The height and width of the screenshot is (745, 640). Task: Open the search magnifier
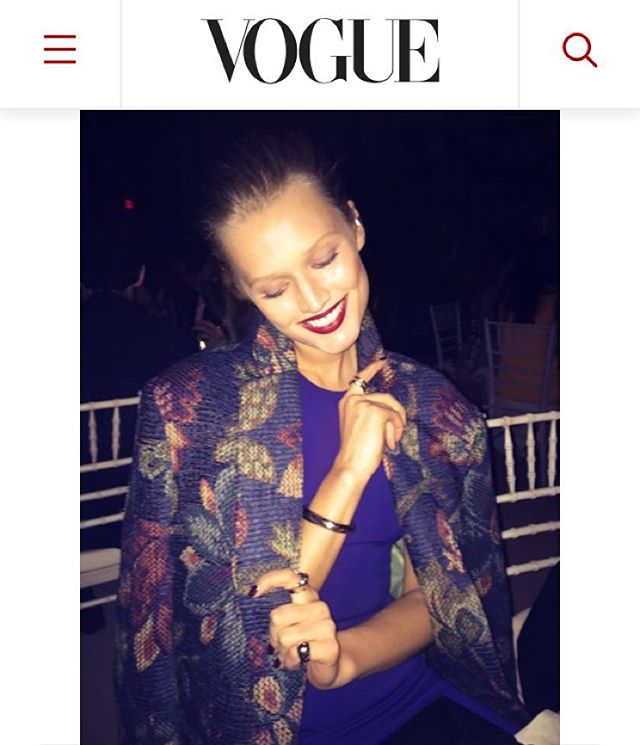coord(579,49)
